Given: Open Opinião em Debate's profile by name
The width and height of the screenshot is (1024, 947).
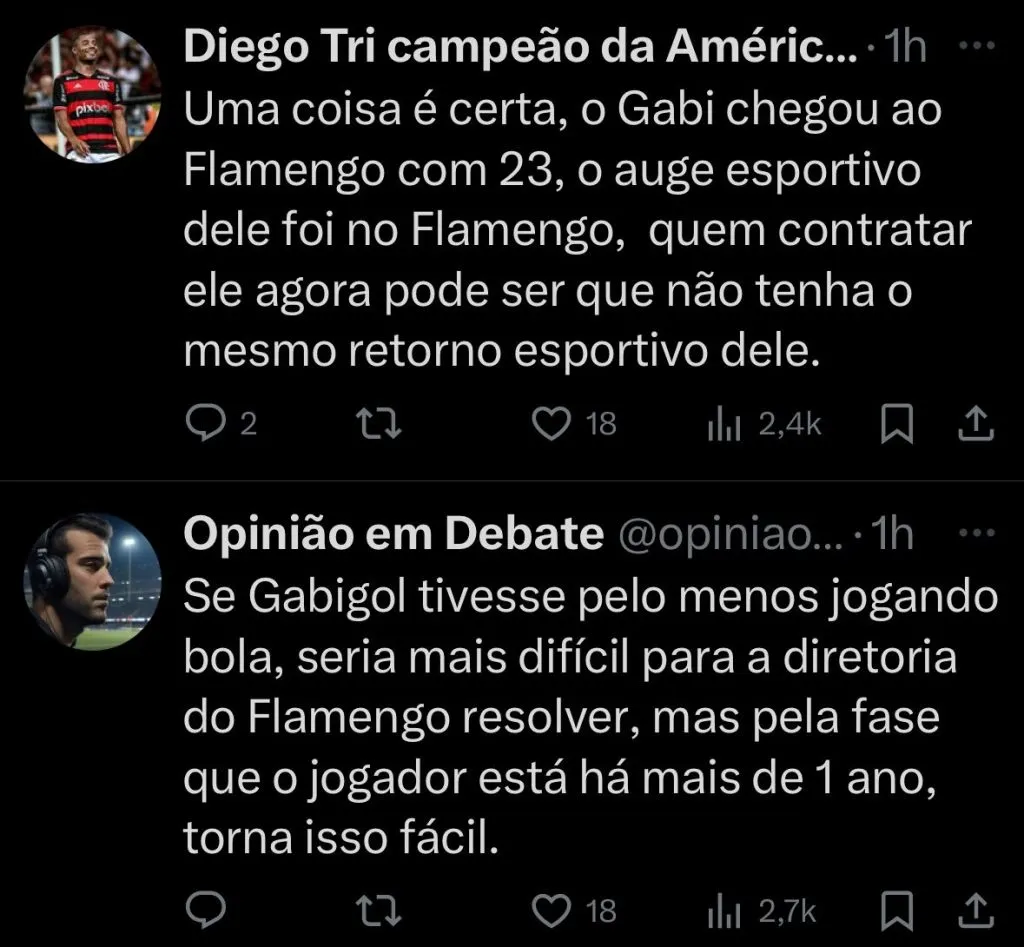Looking at the screenshot, I should [x=394, y=535].
